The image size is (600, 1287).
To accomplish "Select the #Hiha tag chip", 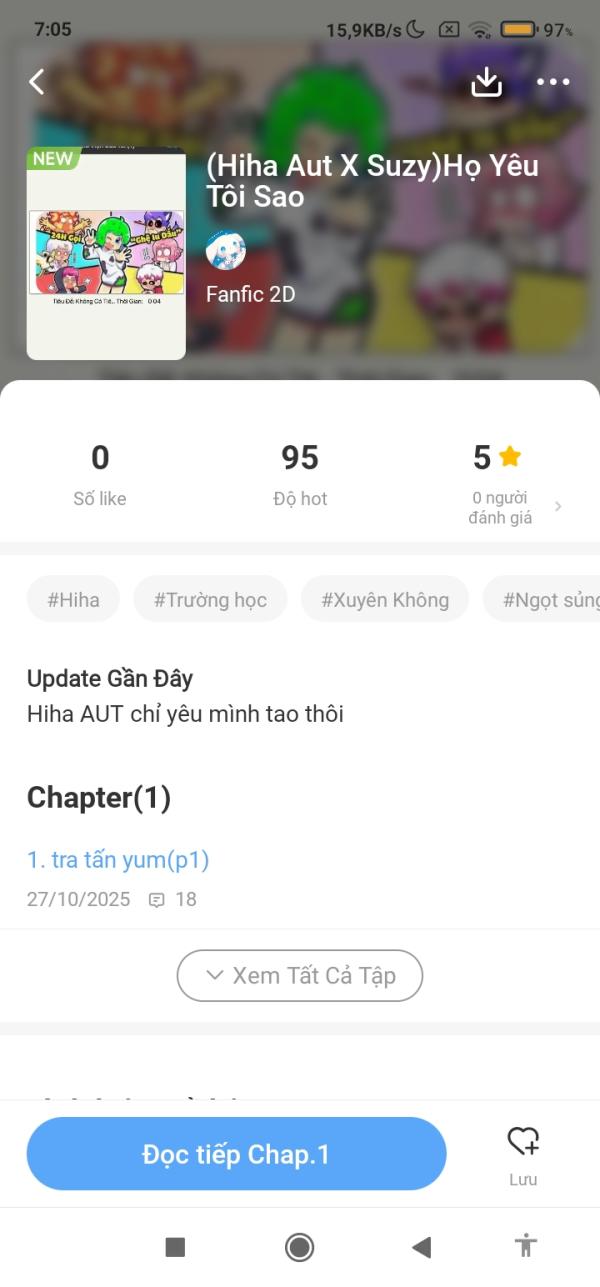I will coord(73,600).
